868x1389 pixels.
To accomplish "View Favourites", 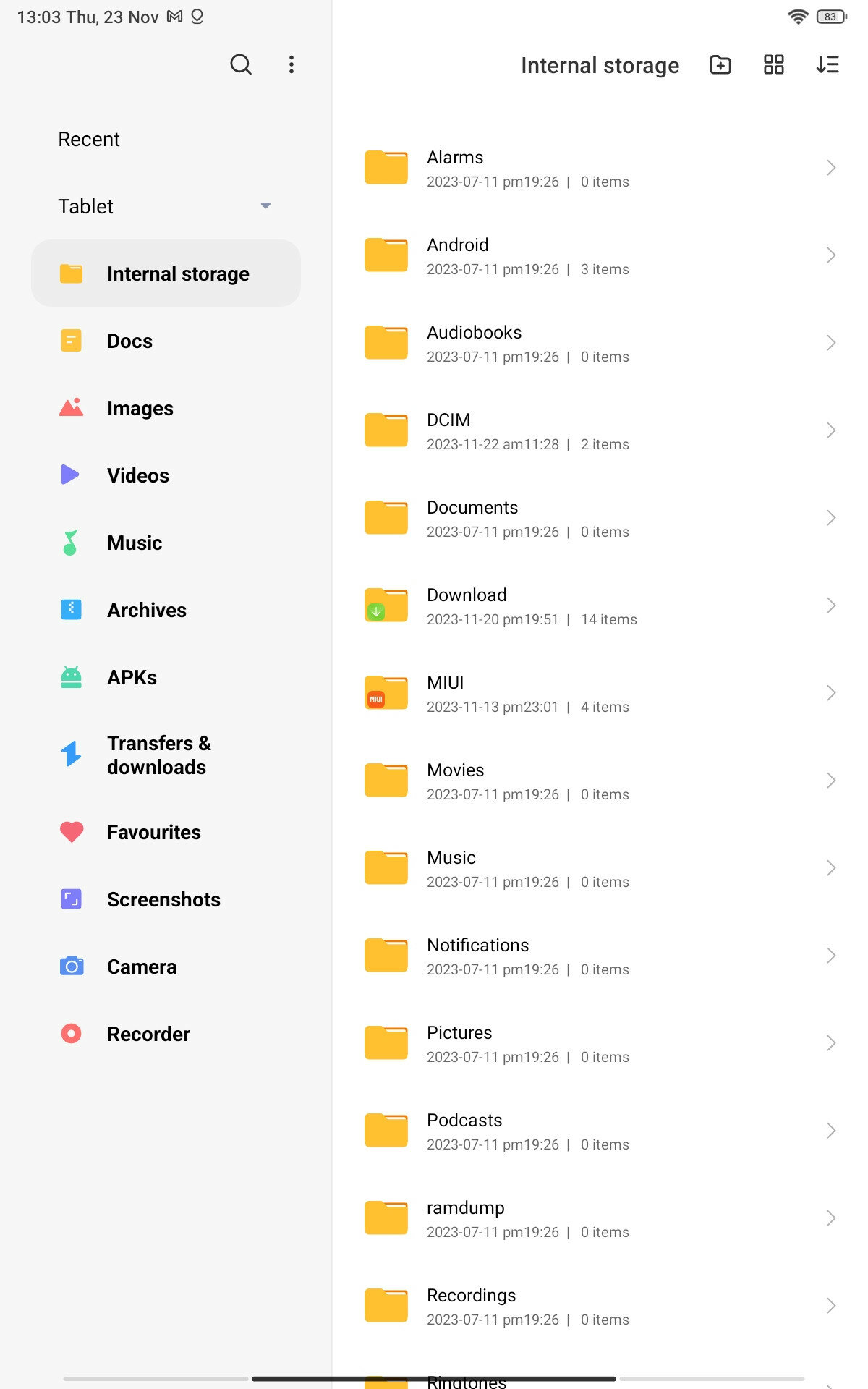I will click(166, 832).
